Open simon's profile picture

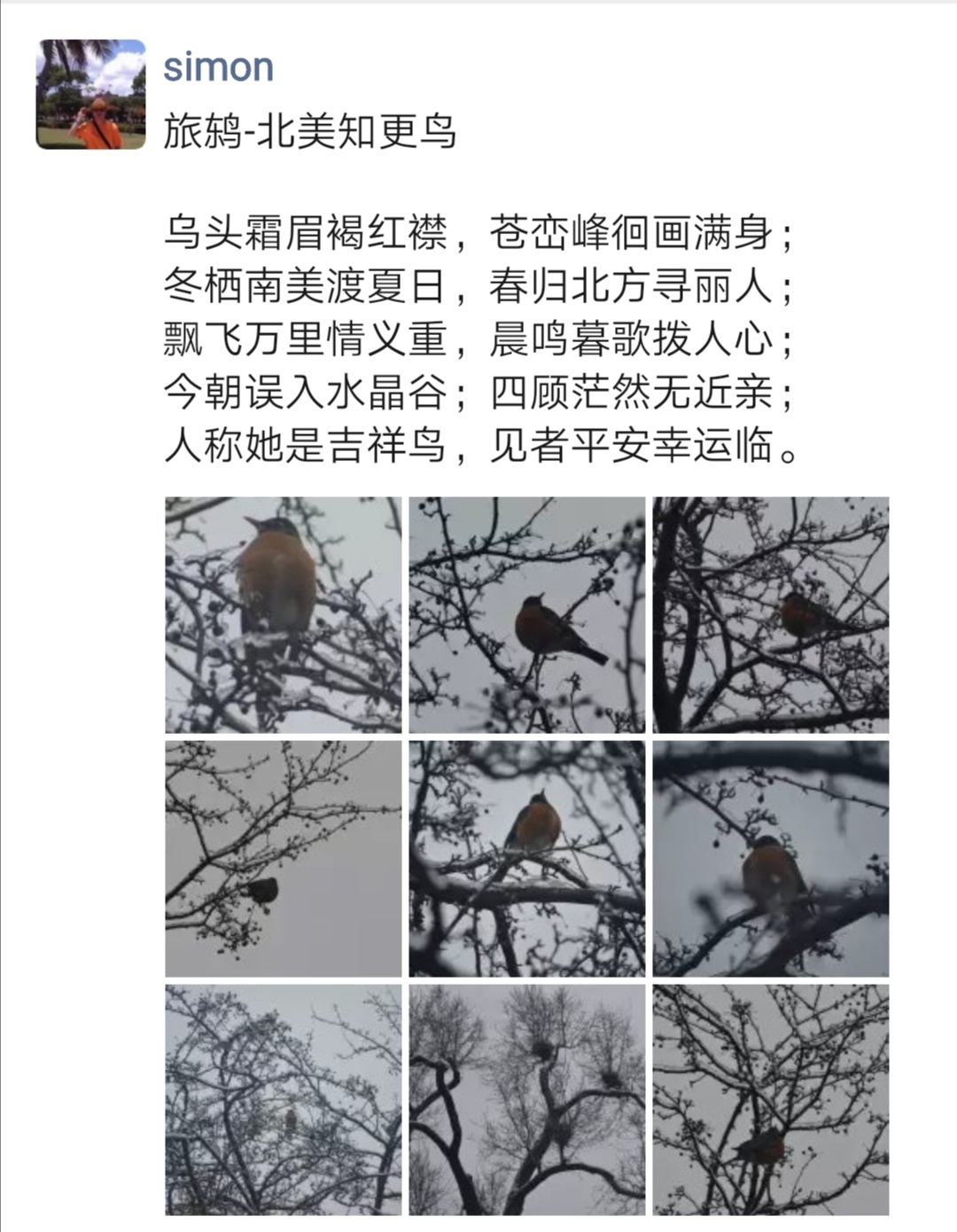(x=90, y=94)
